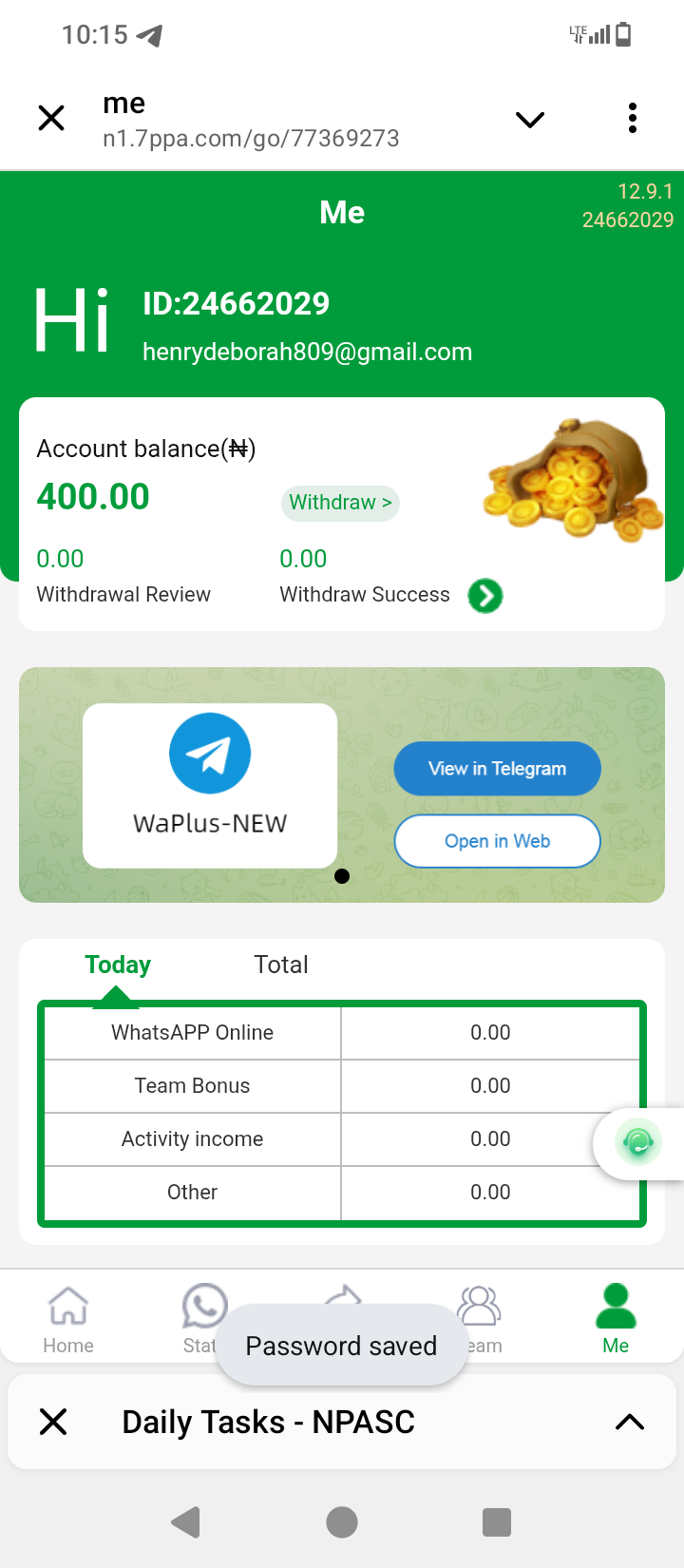Tap the Withdraw button
Screen dimensions: 684x1568
pyautogui.click(x=340, y=503)
